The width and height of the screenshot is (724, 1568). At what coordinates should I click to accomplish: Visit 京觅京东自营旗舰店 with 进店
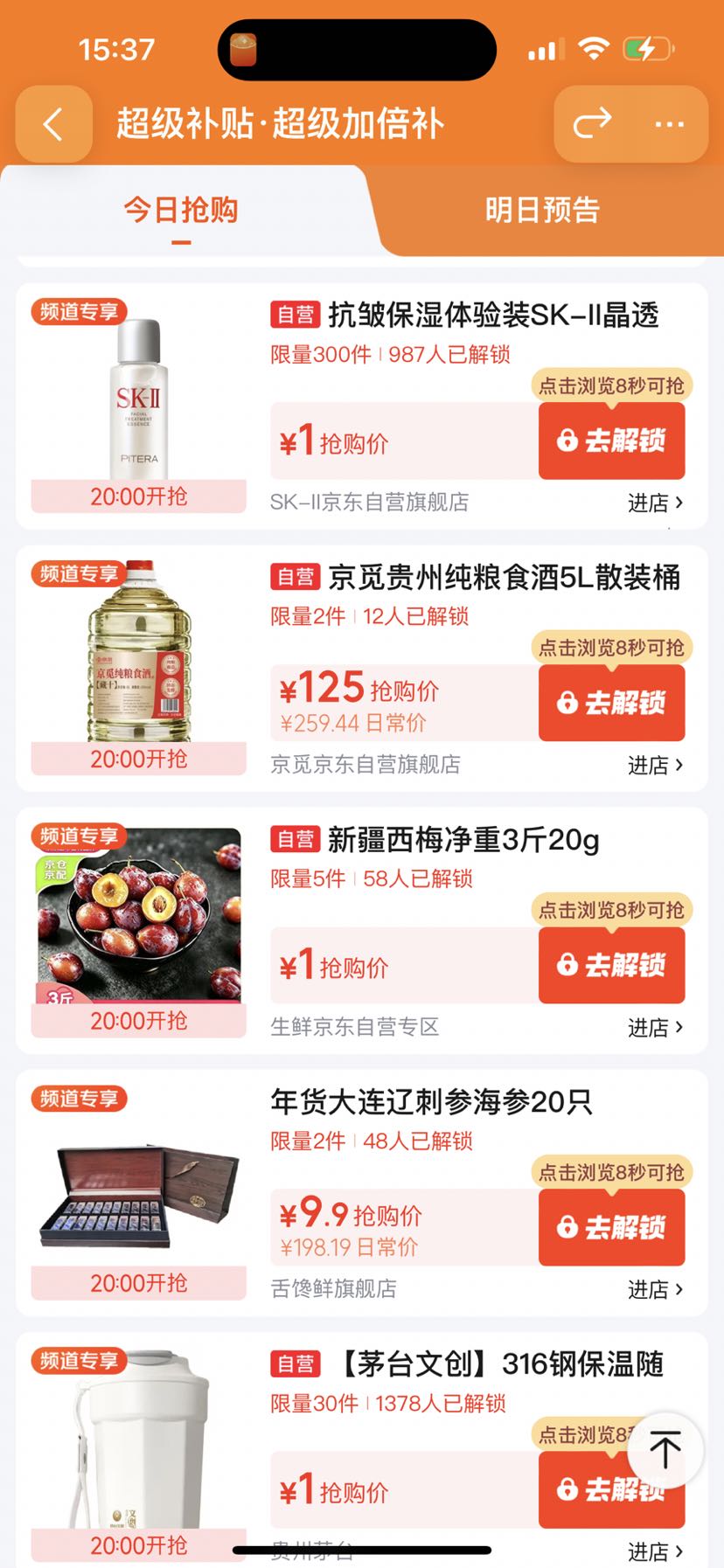655,765
